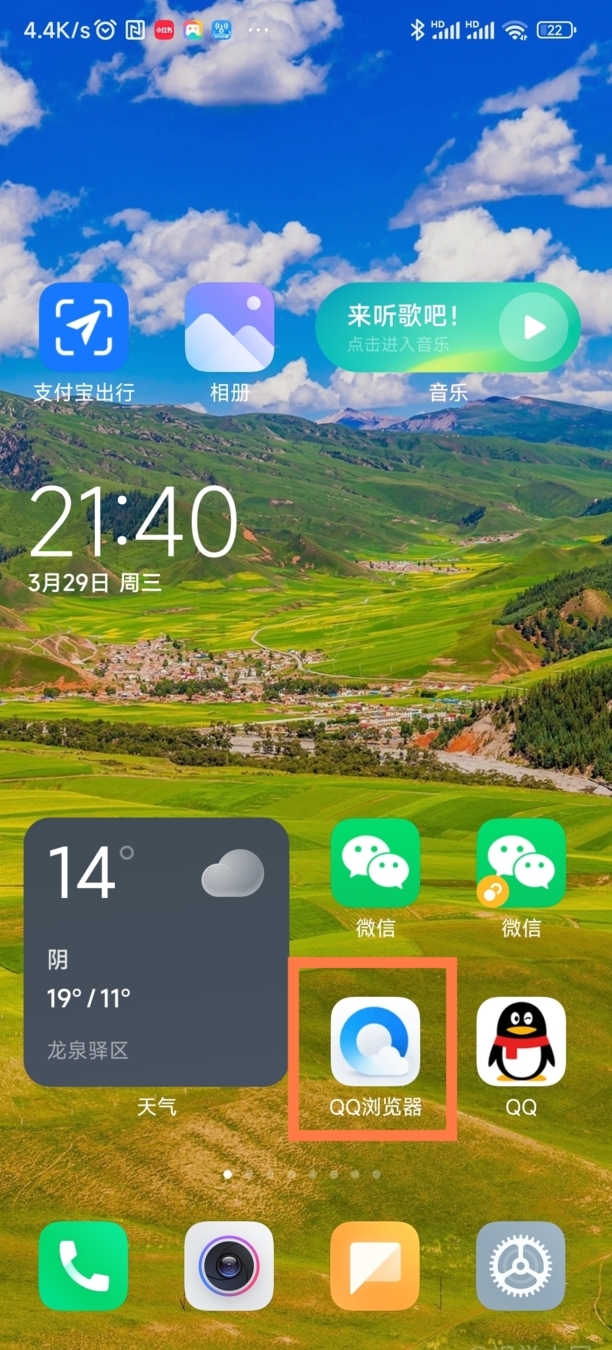
Task: Open the 相册 gallery app
Action: click(x=229, y=328)
